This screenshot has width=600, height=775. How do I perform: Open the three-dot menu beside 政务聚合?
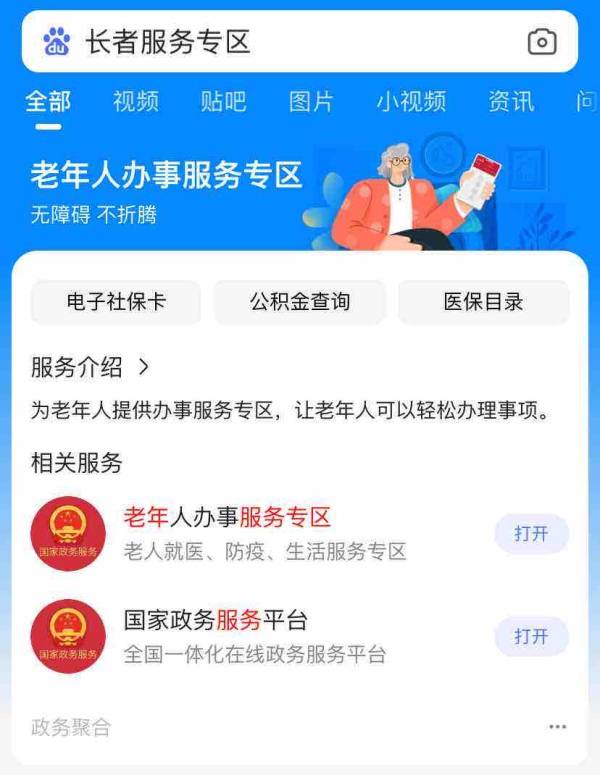pyautogui.click(x=557, y=727)
